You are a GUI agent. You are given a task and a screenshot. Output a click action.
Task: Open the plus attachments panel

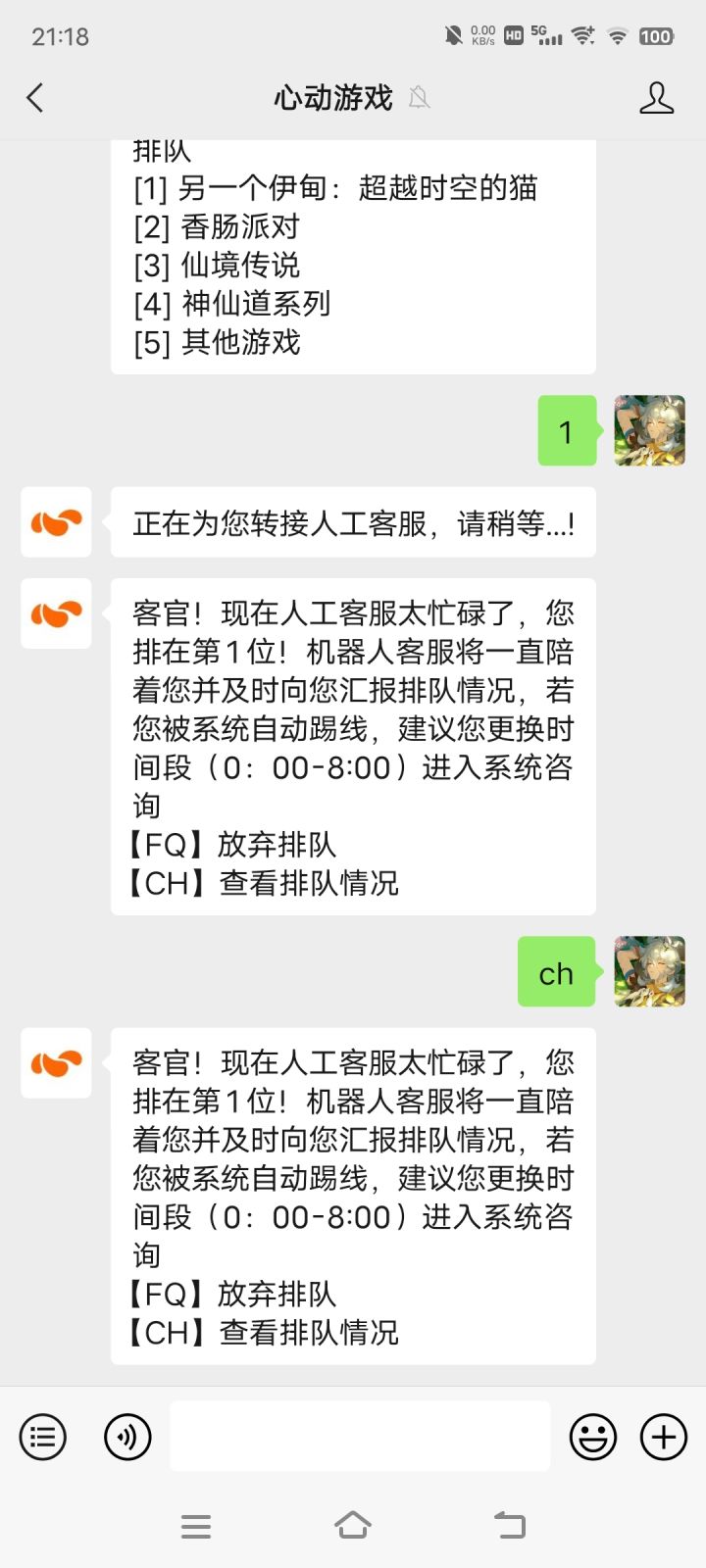pos(664,1438)
